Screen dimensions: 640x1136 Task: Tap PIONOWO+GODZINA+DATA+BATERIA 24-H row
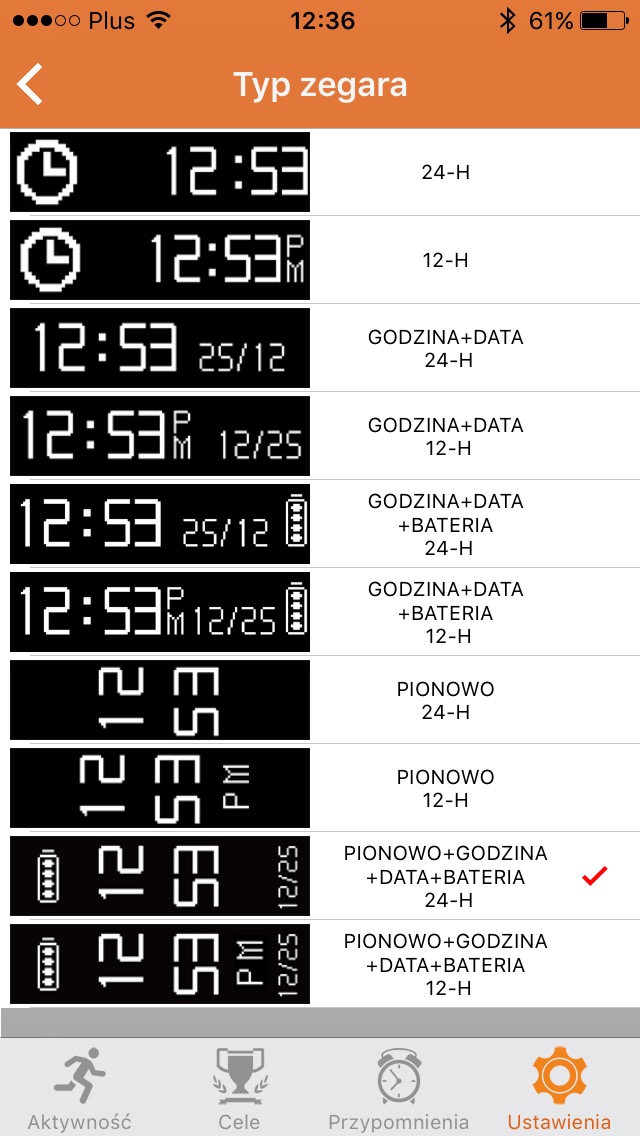coord(320,876)
